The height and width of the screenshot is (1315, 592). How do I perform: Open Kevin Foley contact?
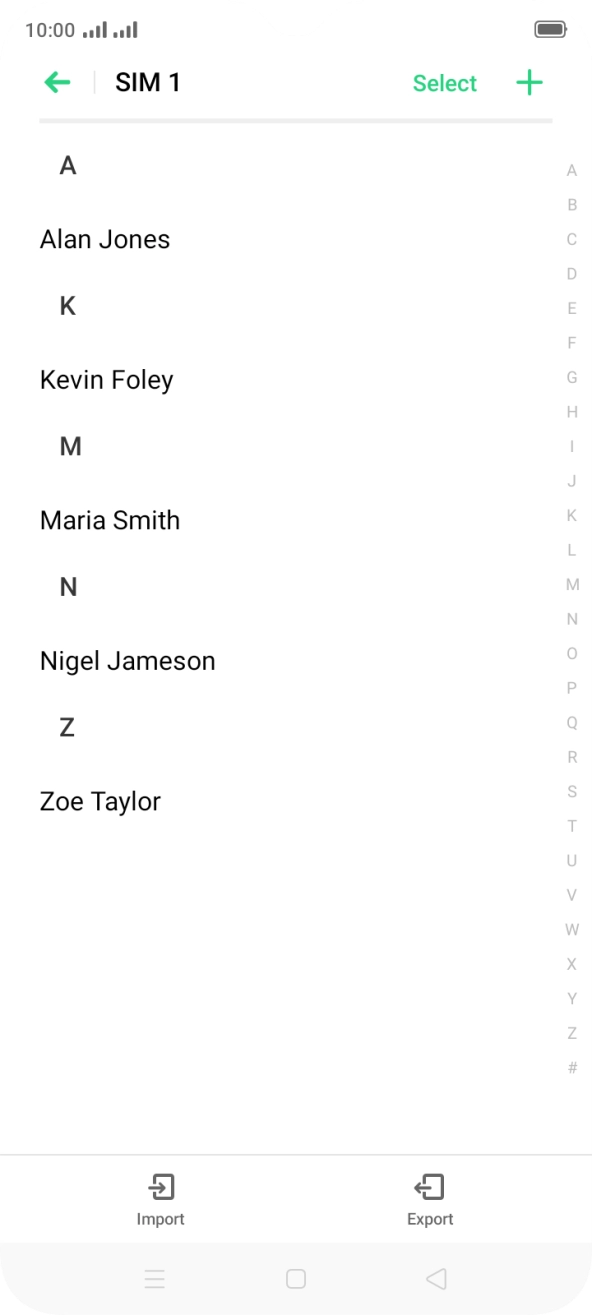tap(296, 380)
